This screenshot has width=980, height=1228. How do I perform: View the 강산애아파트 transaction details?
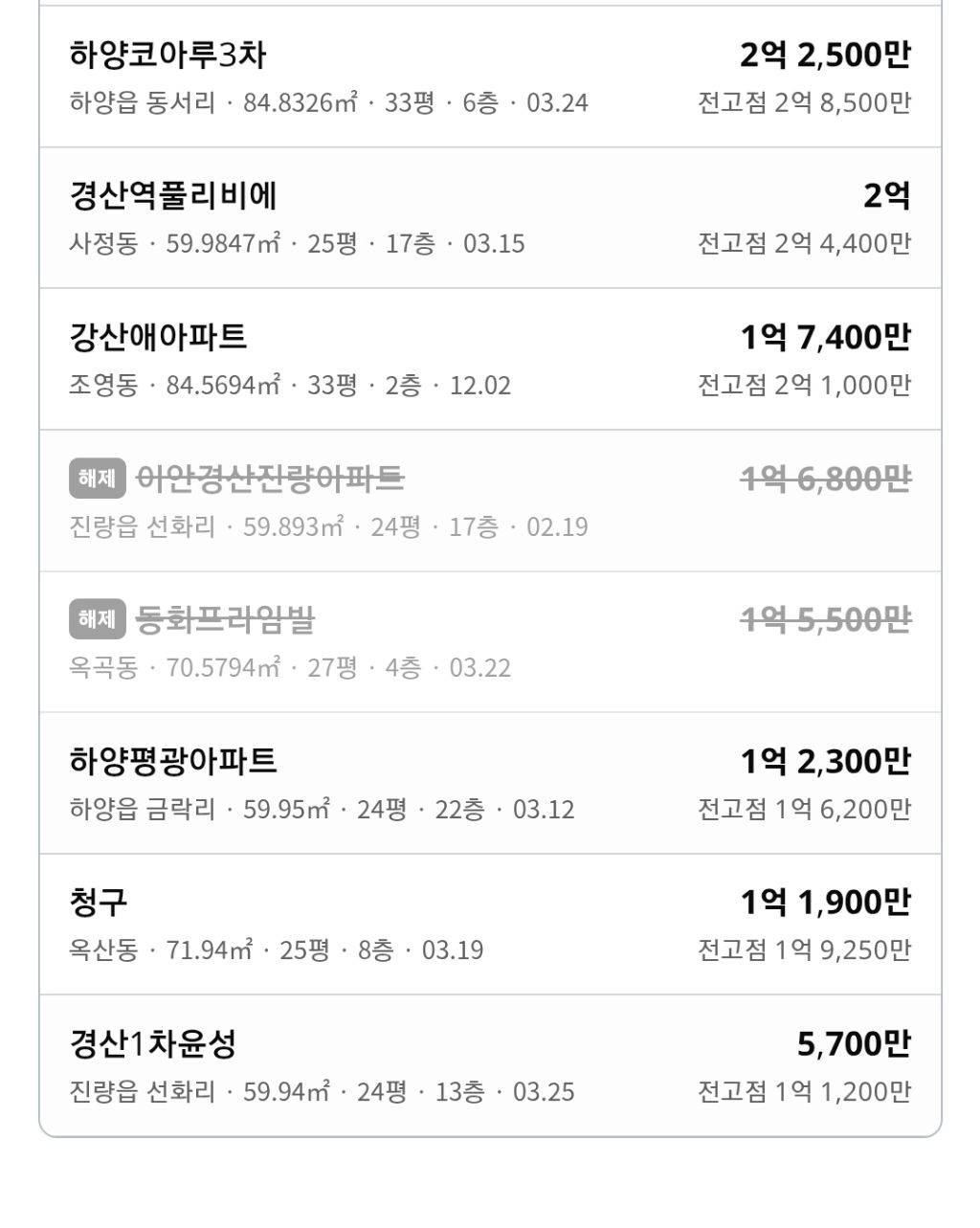[x=490, y=360]
